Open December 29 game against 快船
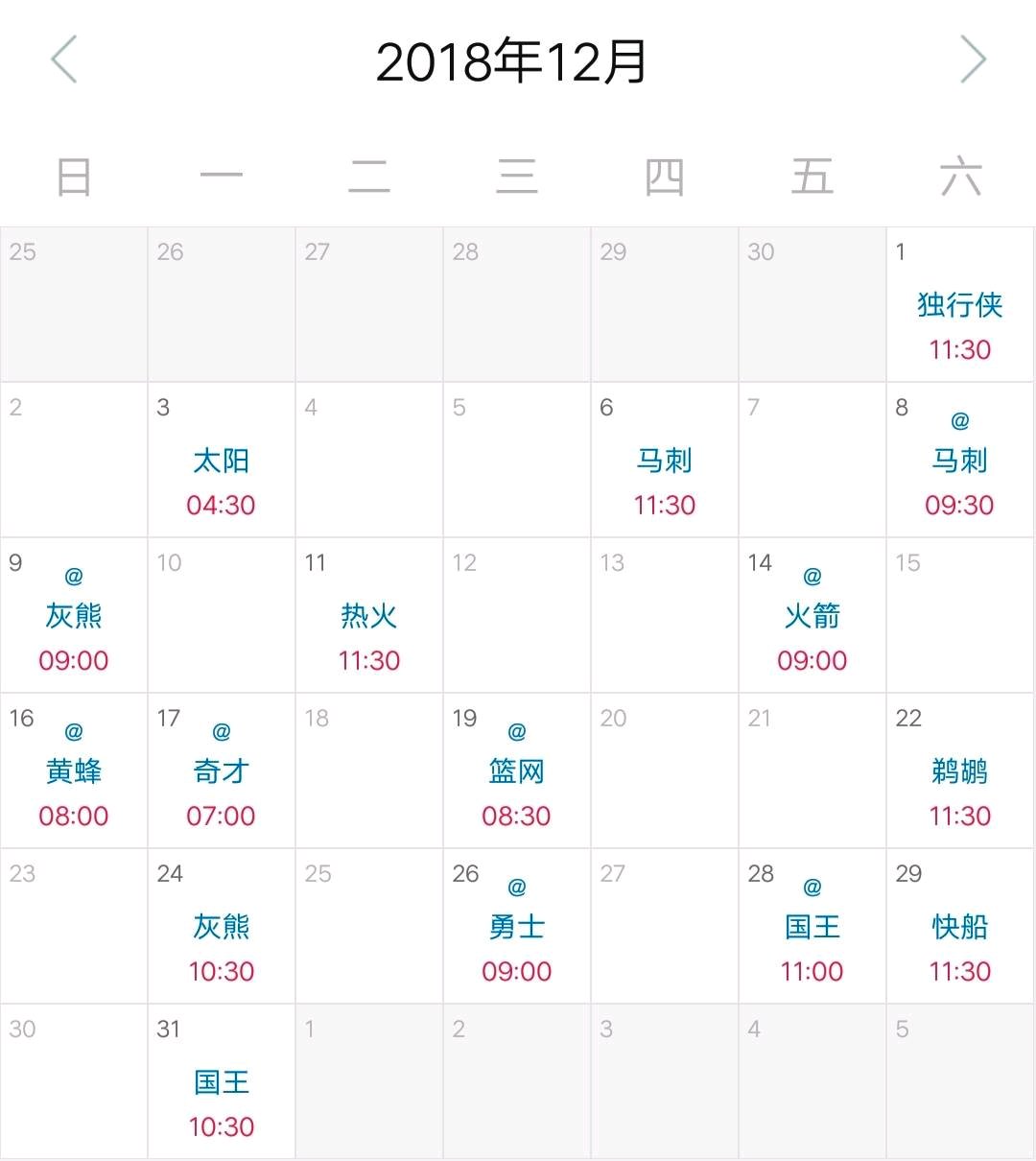Image resolution: width=1036 pixels, height=1161 pixels. [960, 927]
